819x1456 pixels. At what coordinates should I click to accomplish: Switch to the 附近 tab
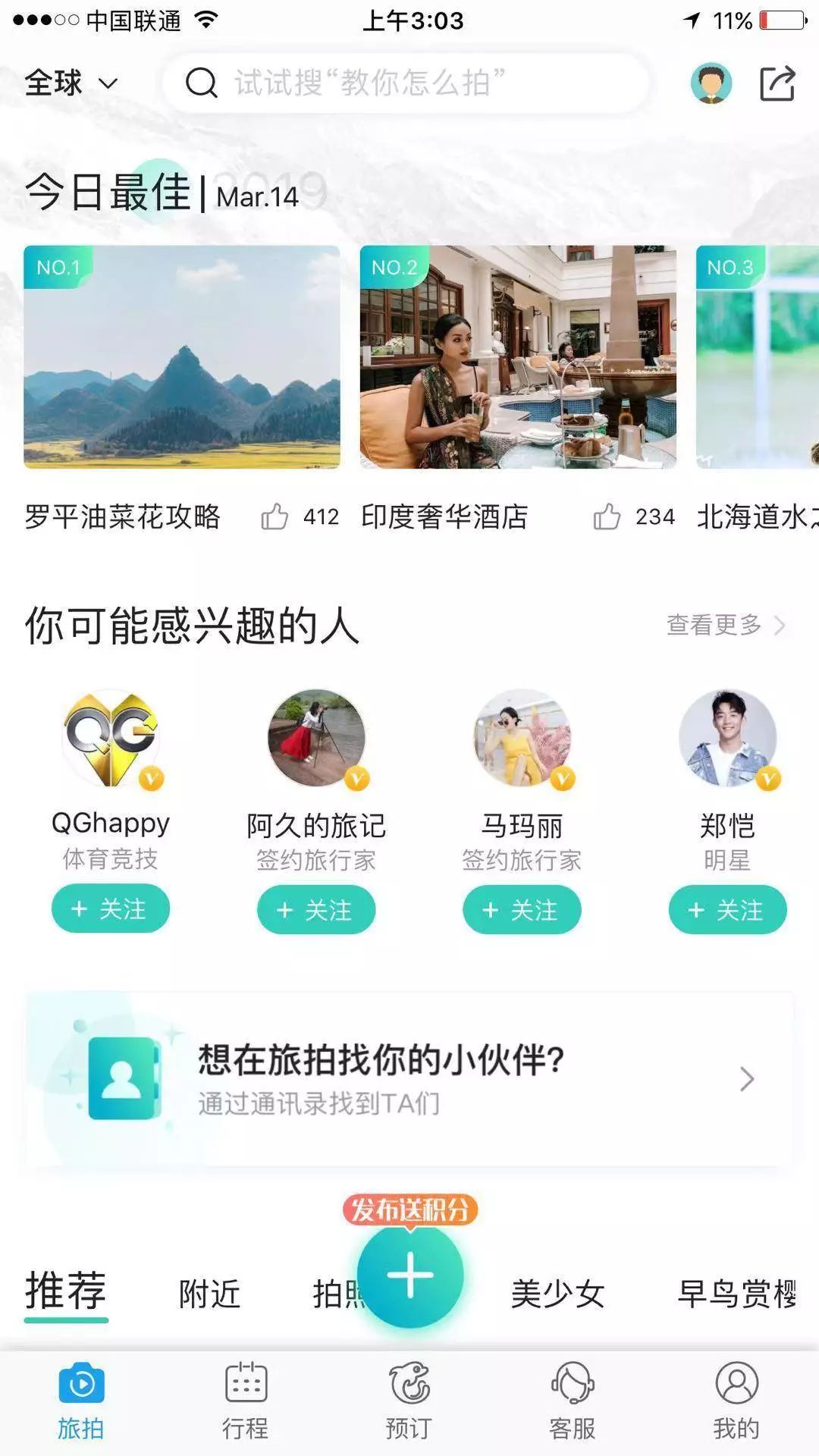(x=209, y=1294)
